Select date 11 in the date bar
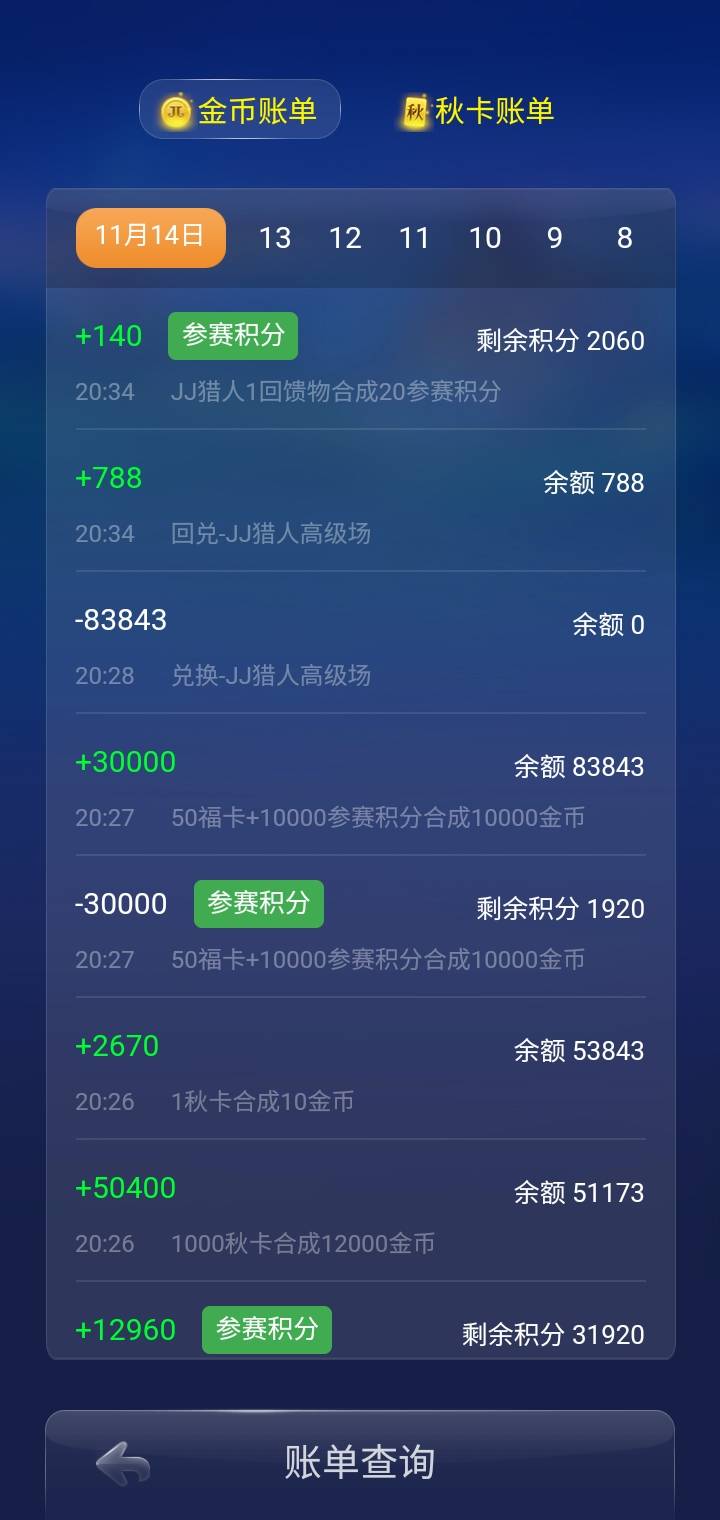Viewport: 720px width, 1520px height. point(415,239)
